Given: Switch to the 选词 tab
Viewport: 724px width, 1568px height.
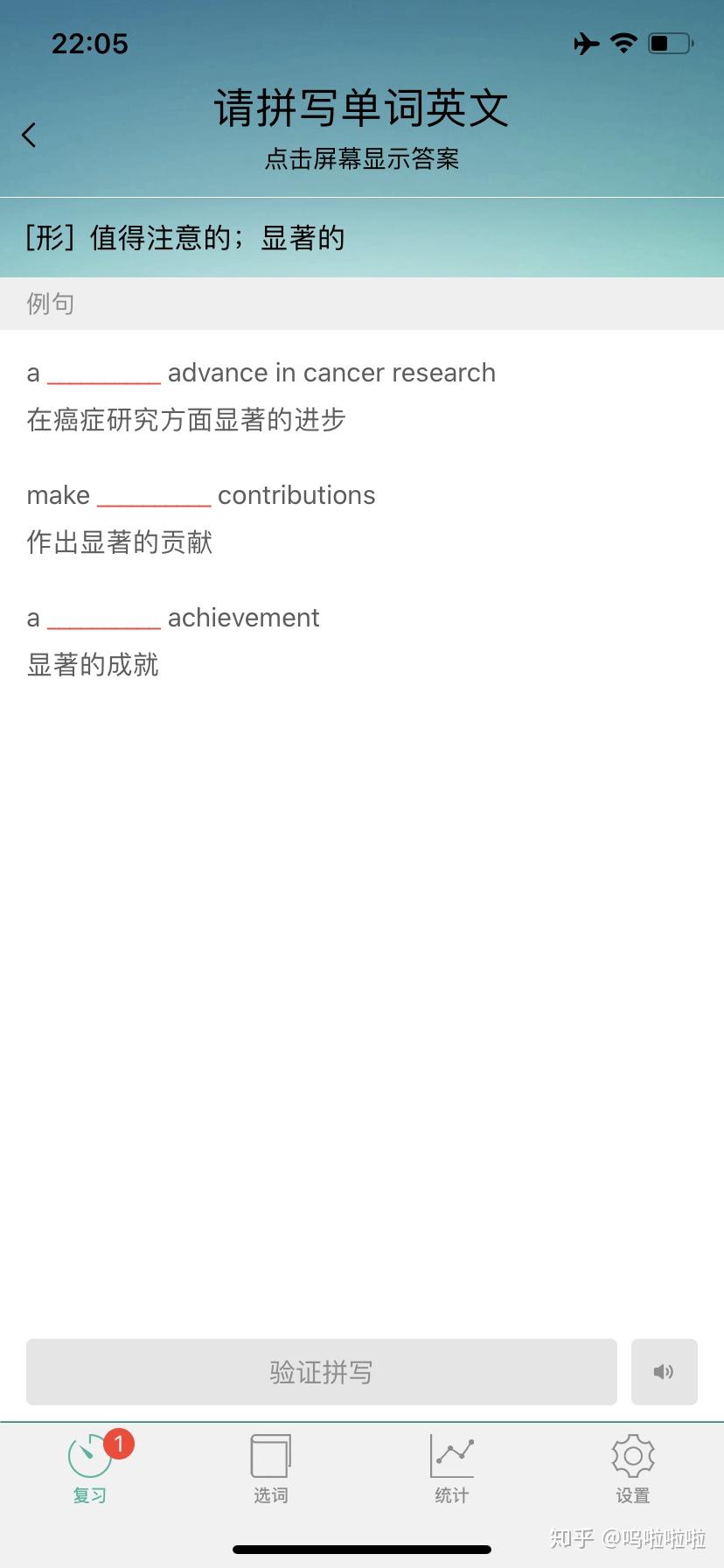Looking at the screenshot, I should (x=271, y=1469).
